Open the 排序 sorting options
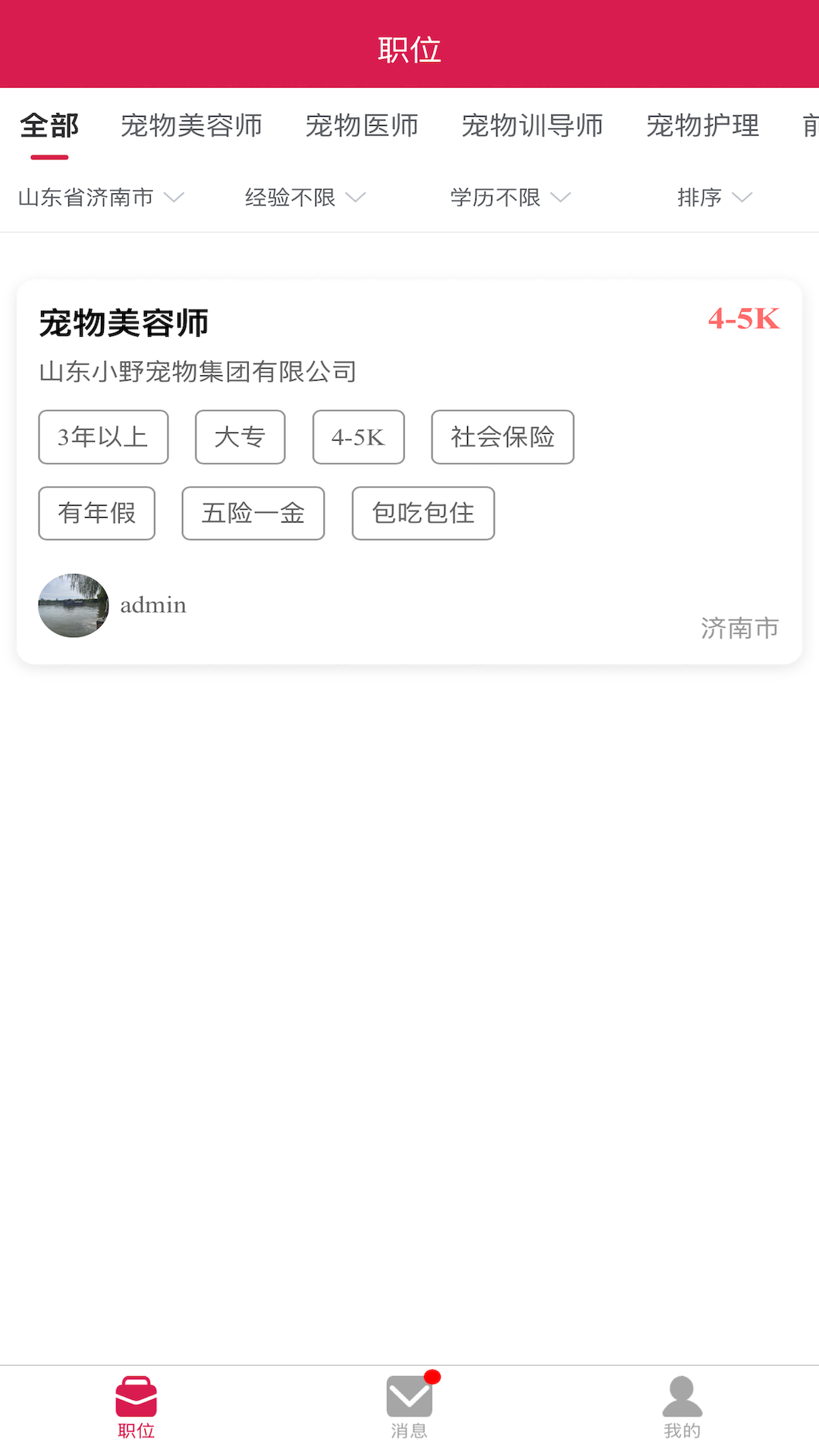The height and width of the screenshot is (1456, 819). click(x=713, y=197)
